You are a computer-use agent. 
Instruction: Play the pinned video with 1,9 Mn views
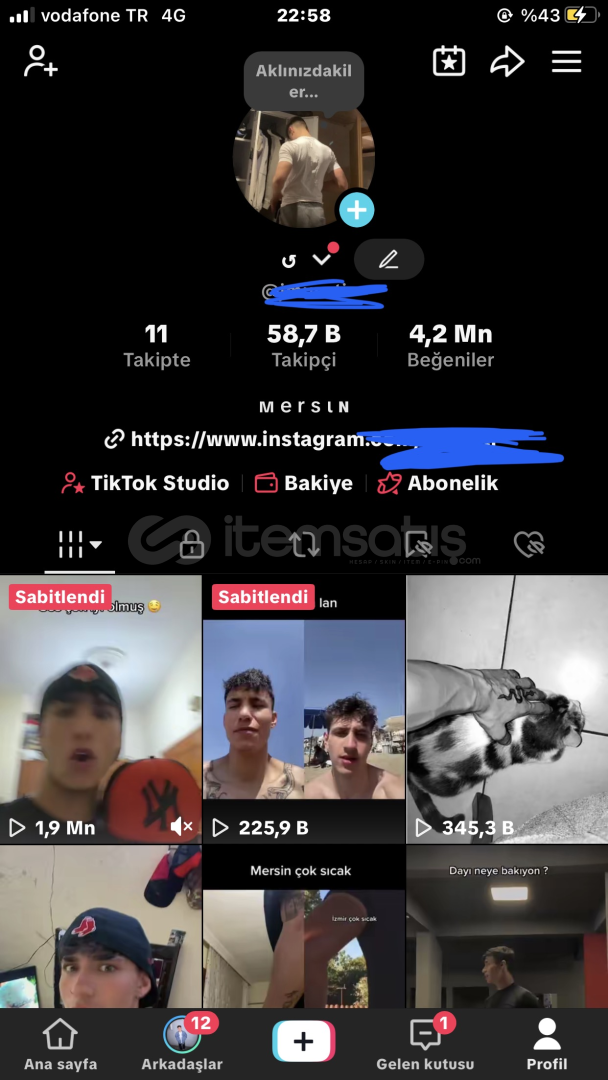click(101, 709)
